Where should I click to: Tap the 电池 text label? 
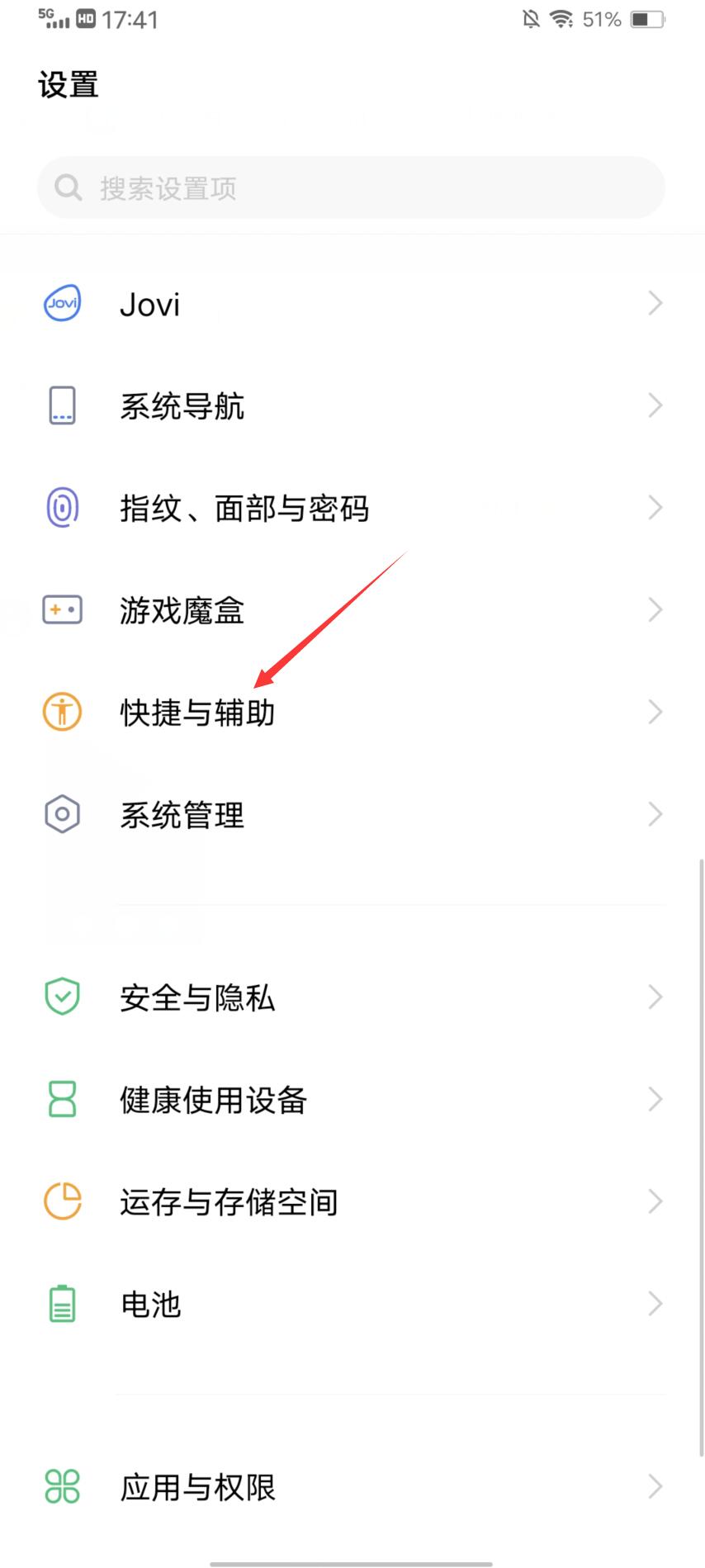pos(150,1305)
